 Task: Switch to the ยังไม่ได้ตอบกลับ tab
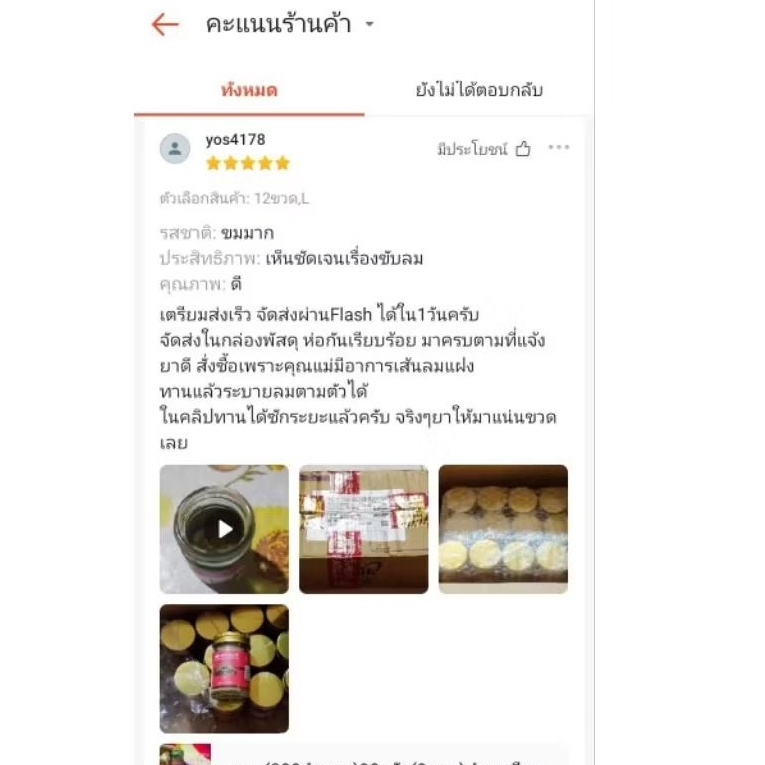click(479, 90)
